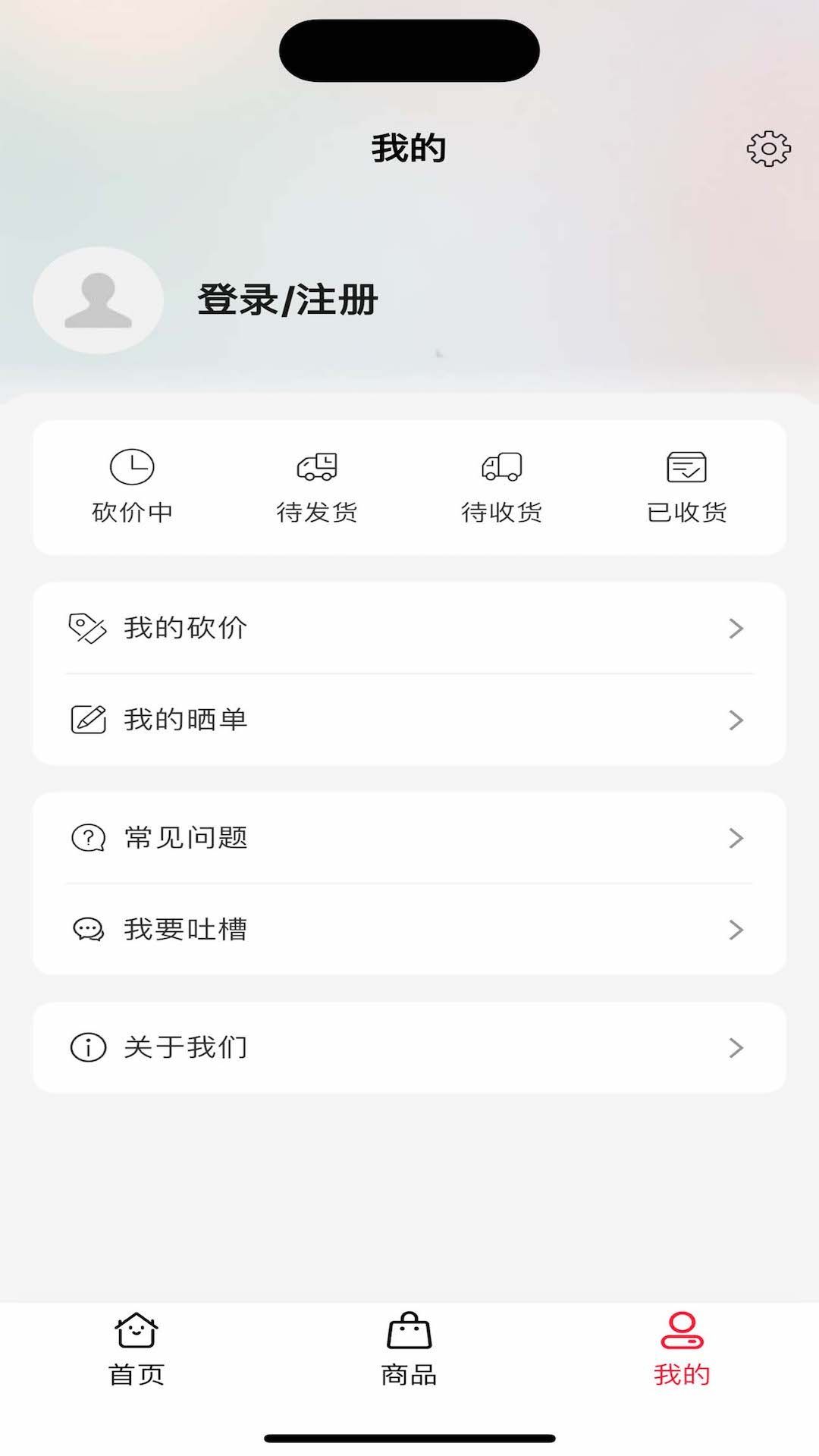819x1456 pixels.
Task: Open the 砍价中 clock icon
Action: 132,467
